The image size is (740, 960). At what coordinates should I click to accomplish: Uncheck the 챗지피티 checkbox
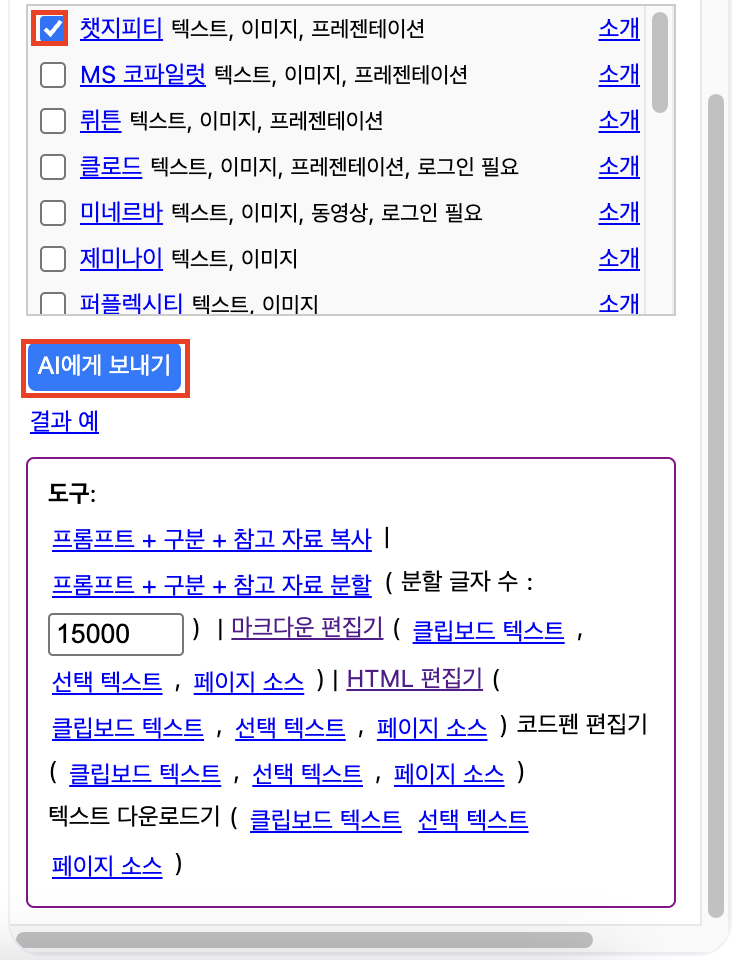coord(53,28)
